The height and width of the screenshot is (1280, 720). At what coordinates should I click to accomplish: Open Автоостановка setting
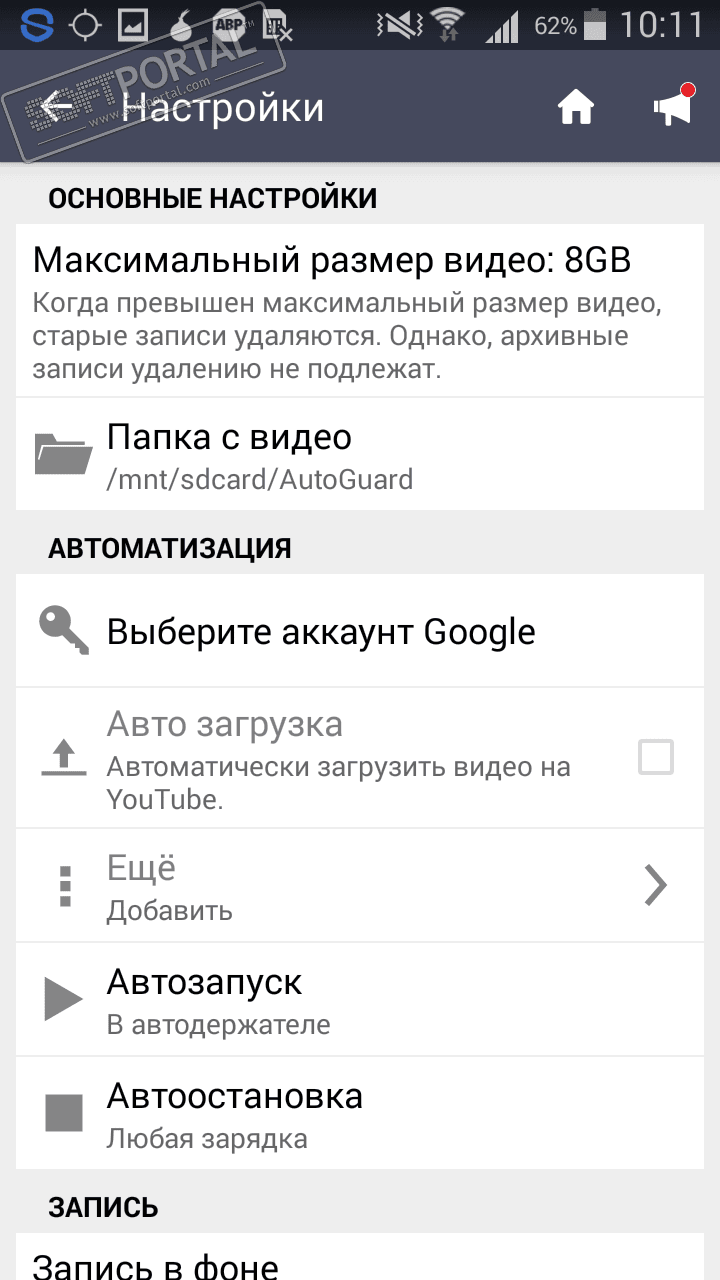pyautogui.click(x=360, y=1113)
